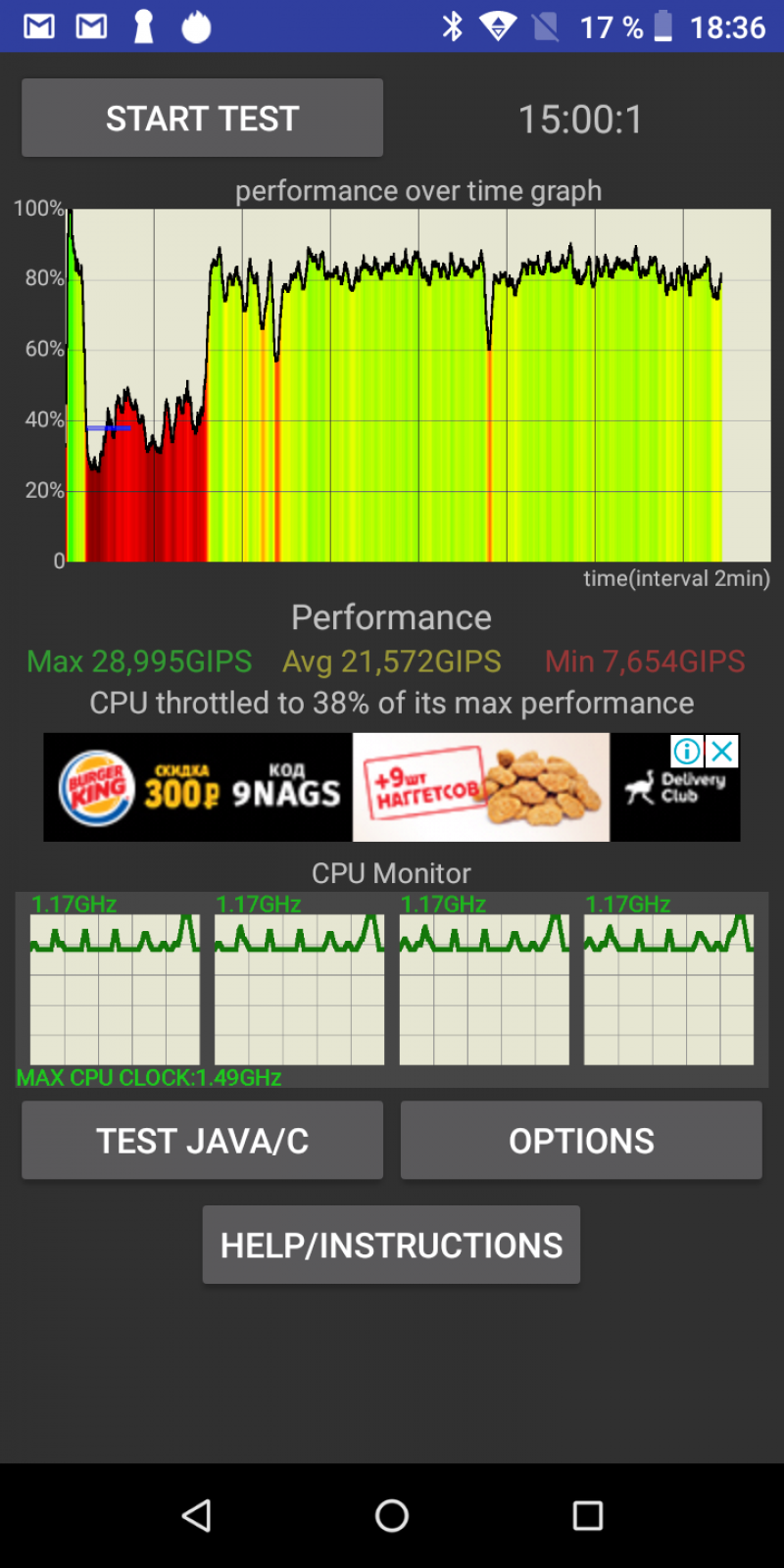Open the ad info icon

coord(687,752)
